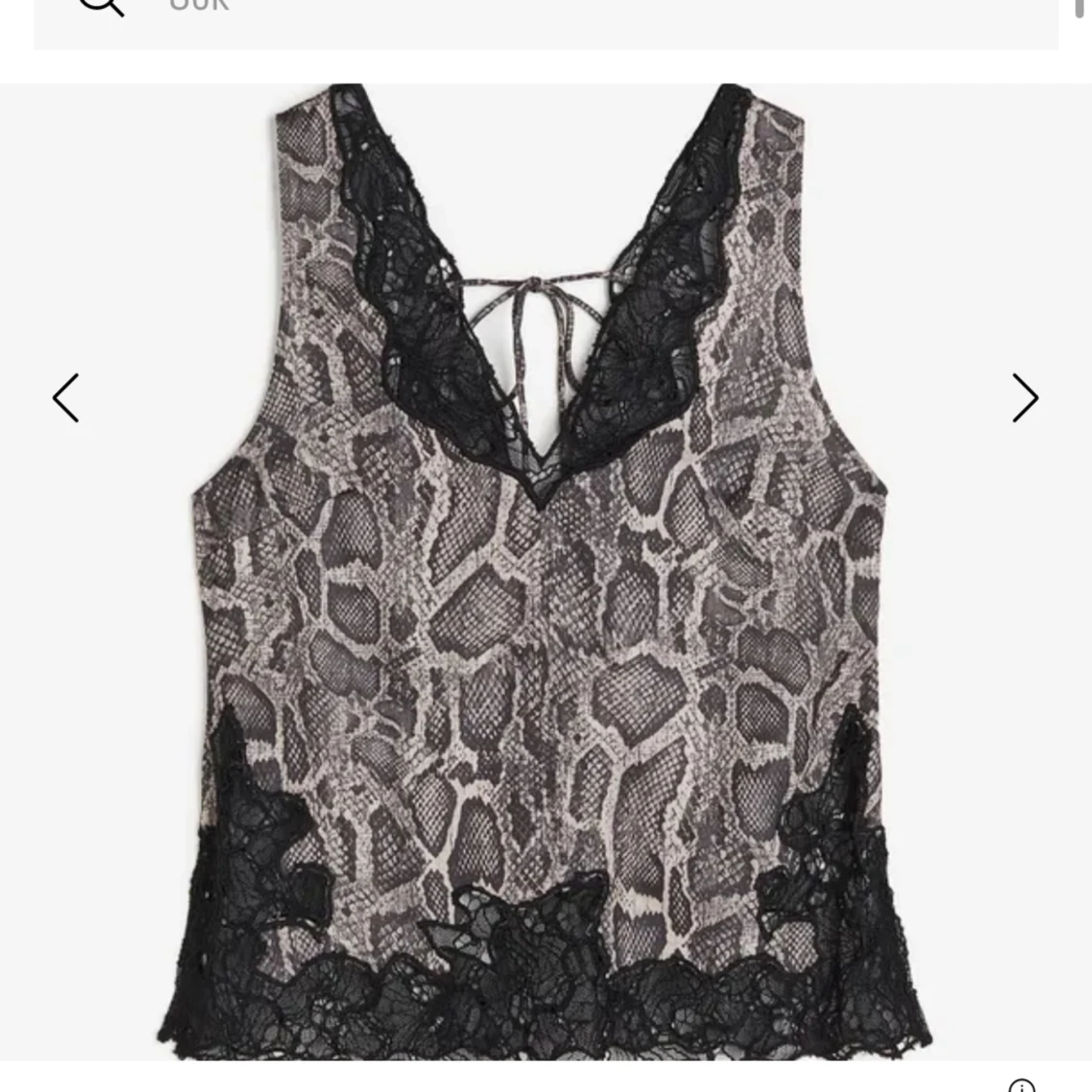The width and height of the screenshot is (1092, 1092).
Task: Show the previous product photo
Action: click(x=65, y=398)
